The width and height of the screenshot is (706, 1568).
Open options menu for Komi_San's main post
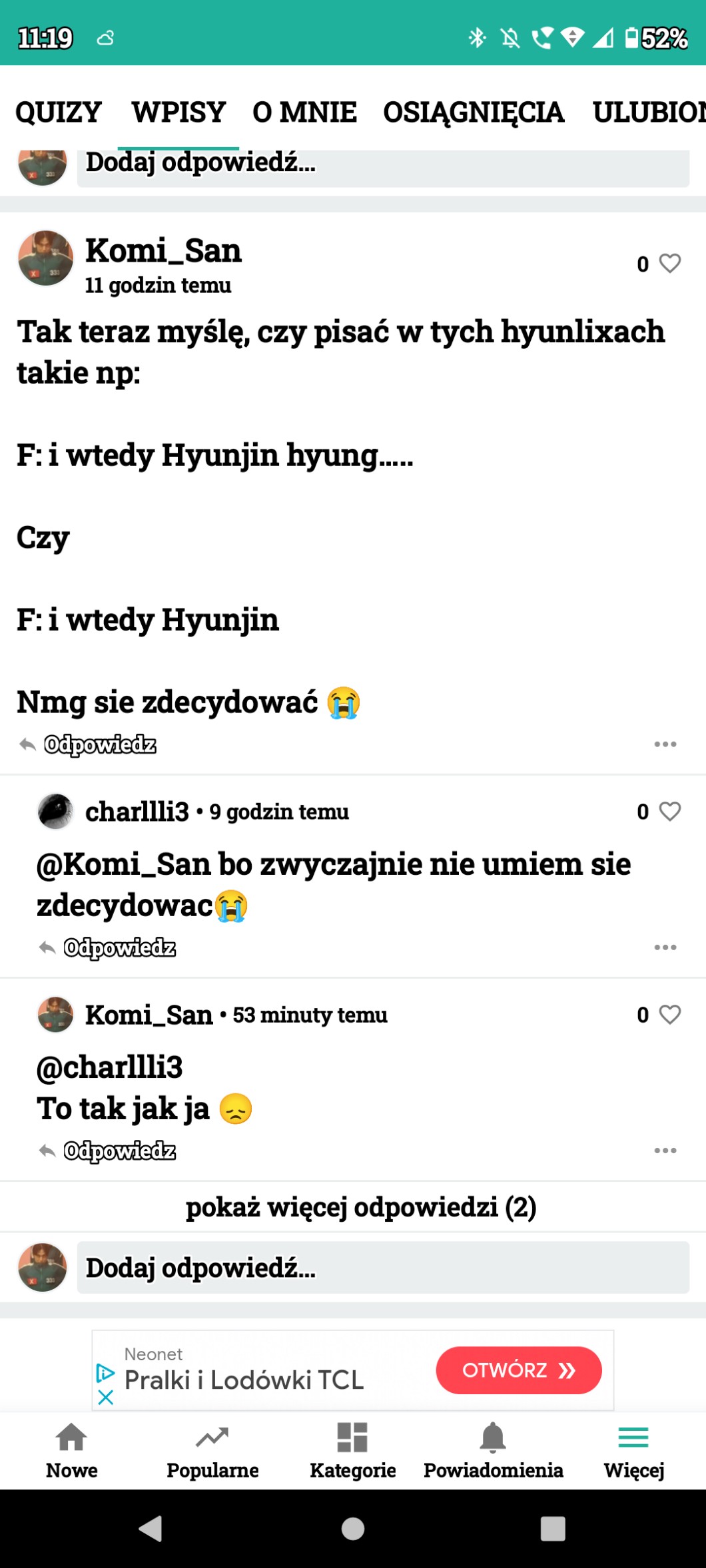coord(665,744)
